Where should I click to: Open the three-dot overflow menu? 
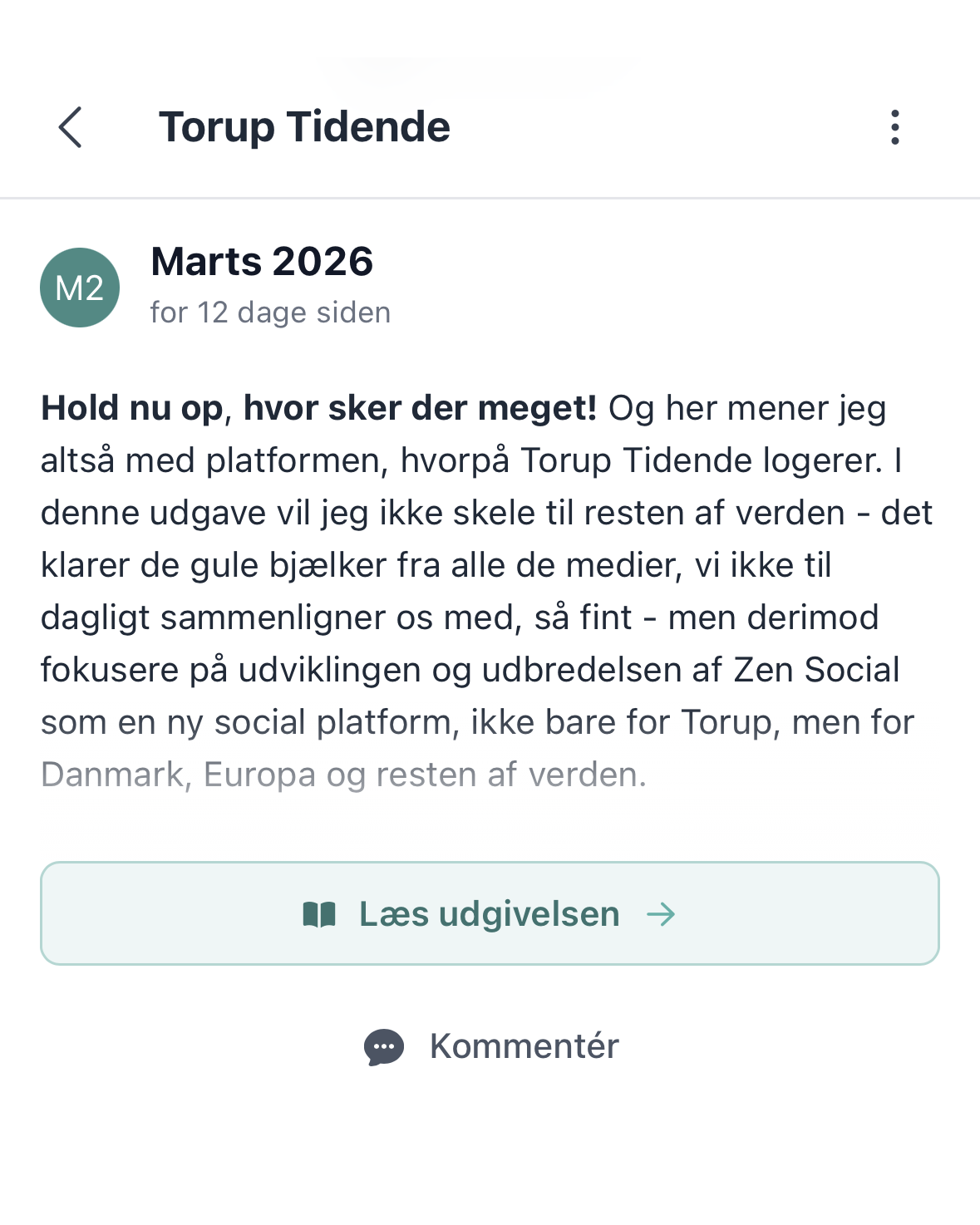pos(894,126)
